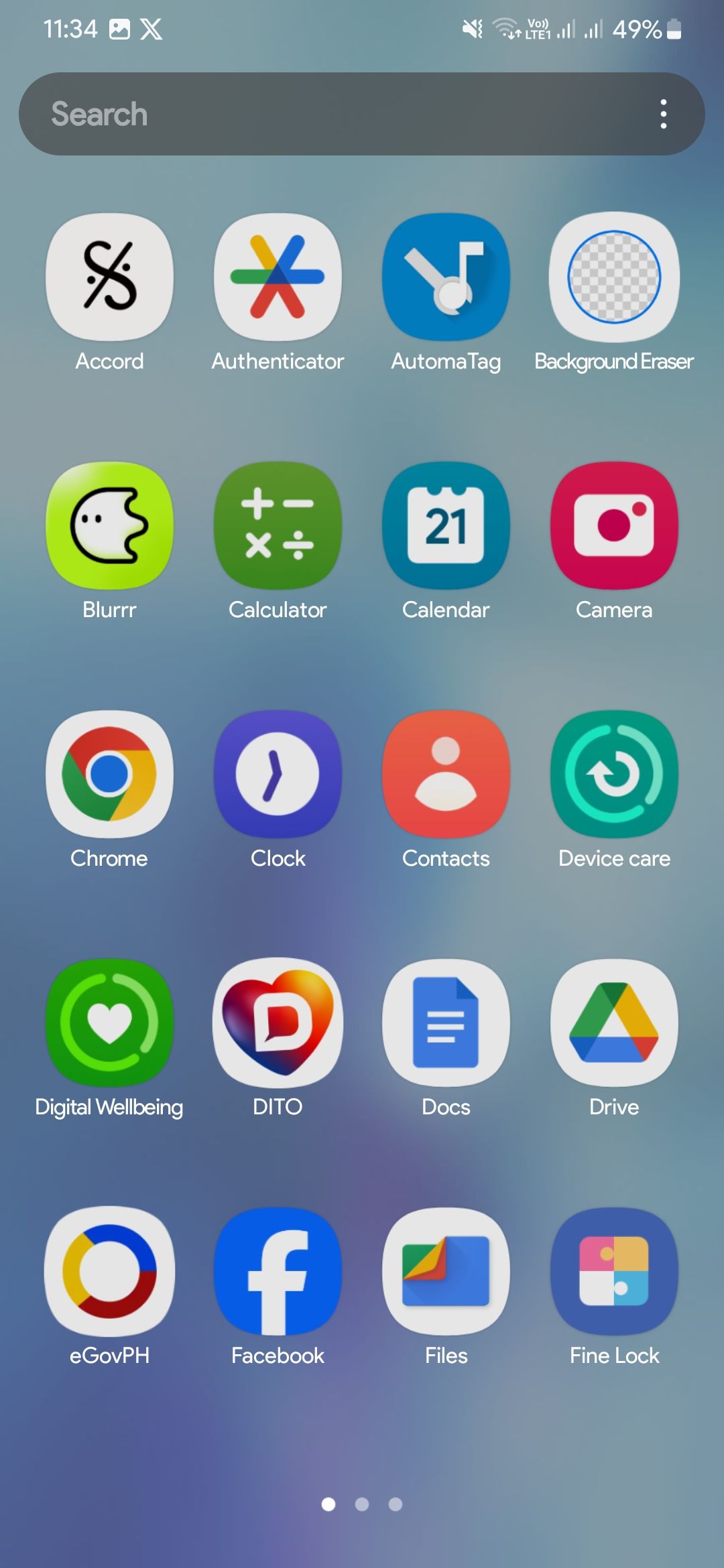Tap the Search field
This screenshot has height=1568, width=724.
click(x=268, y=113)
